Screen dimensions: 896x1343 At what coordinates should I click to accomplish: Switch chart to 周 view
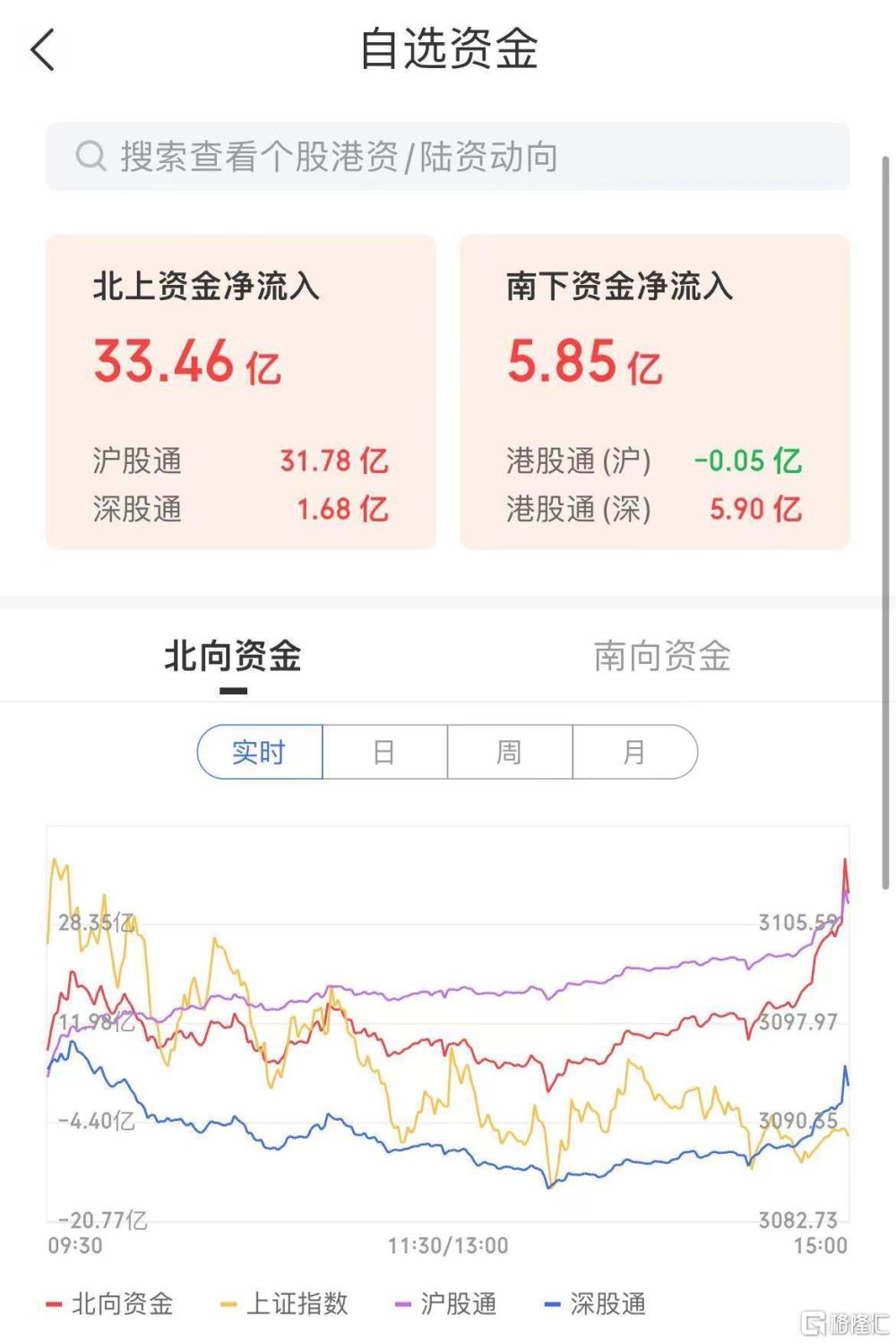[509, 752]
